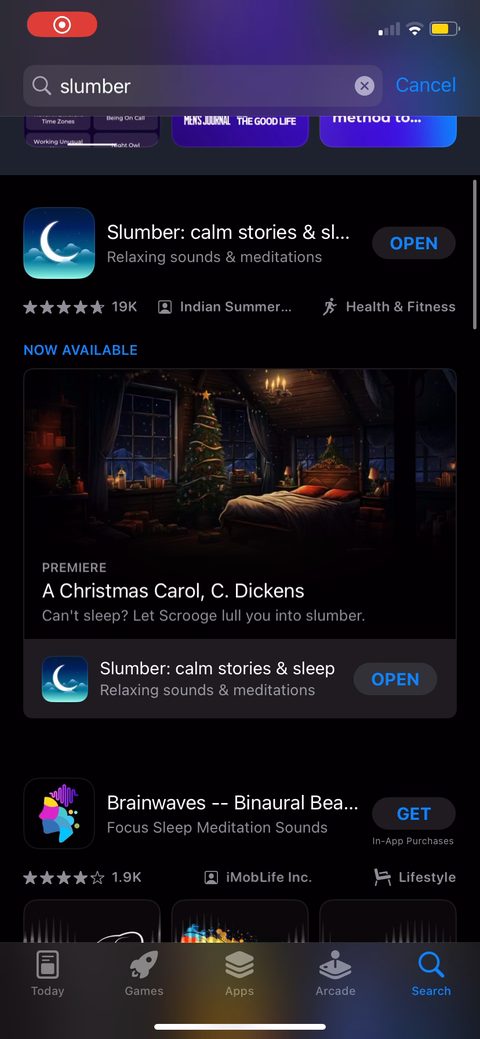The height and width of the screenshot is (1039, 480).
Task: Cancel the search
Action: [426, 85]
